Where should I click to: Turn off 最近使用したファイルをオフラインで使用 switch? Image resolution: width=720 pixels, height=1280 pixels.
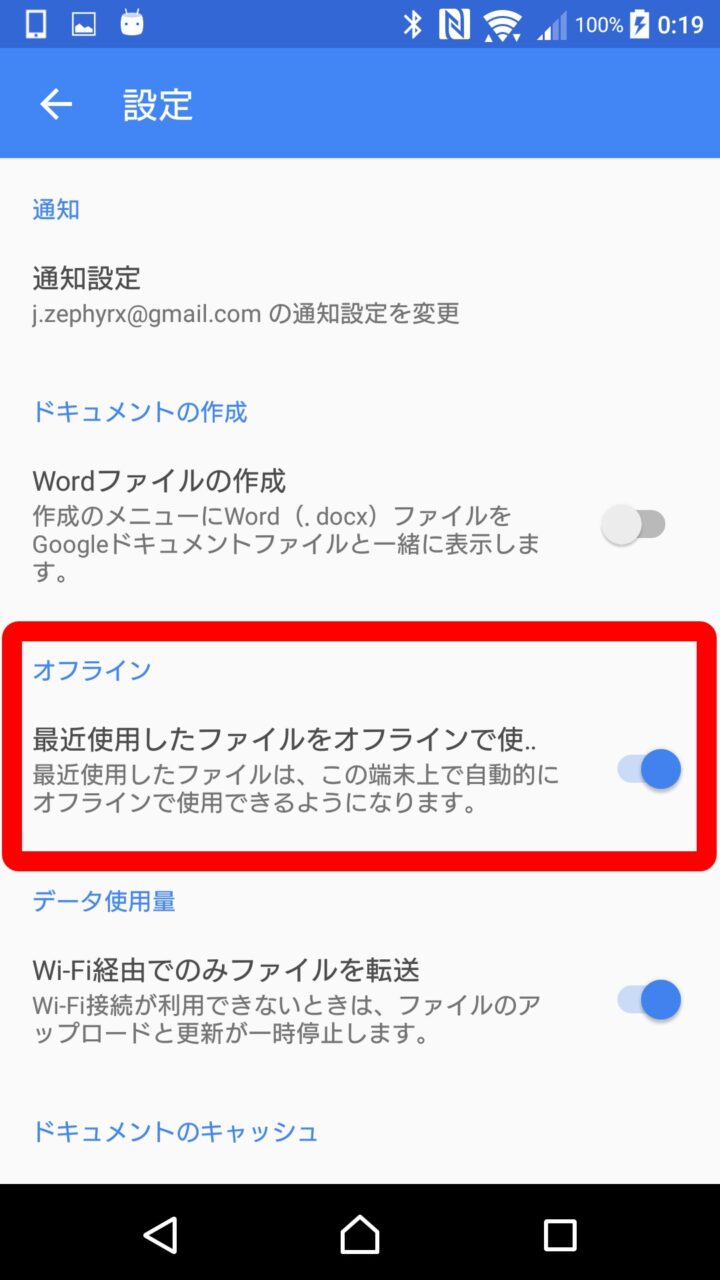(x=649, y=769)
